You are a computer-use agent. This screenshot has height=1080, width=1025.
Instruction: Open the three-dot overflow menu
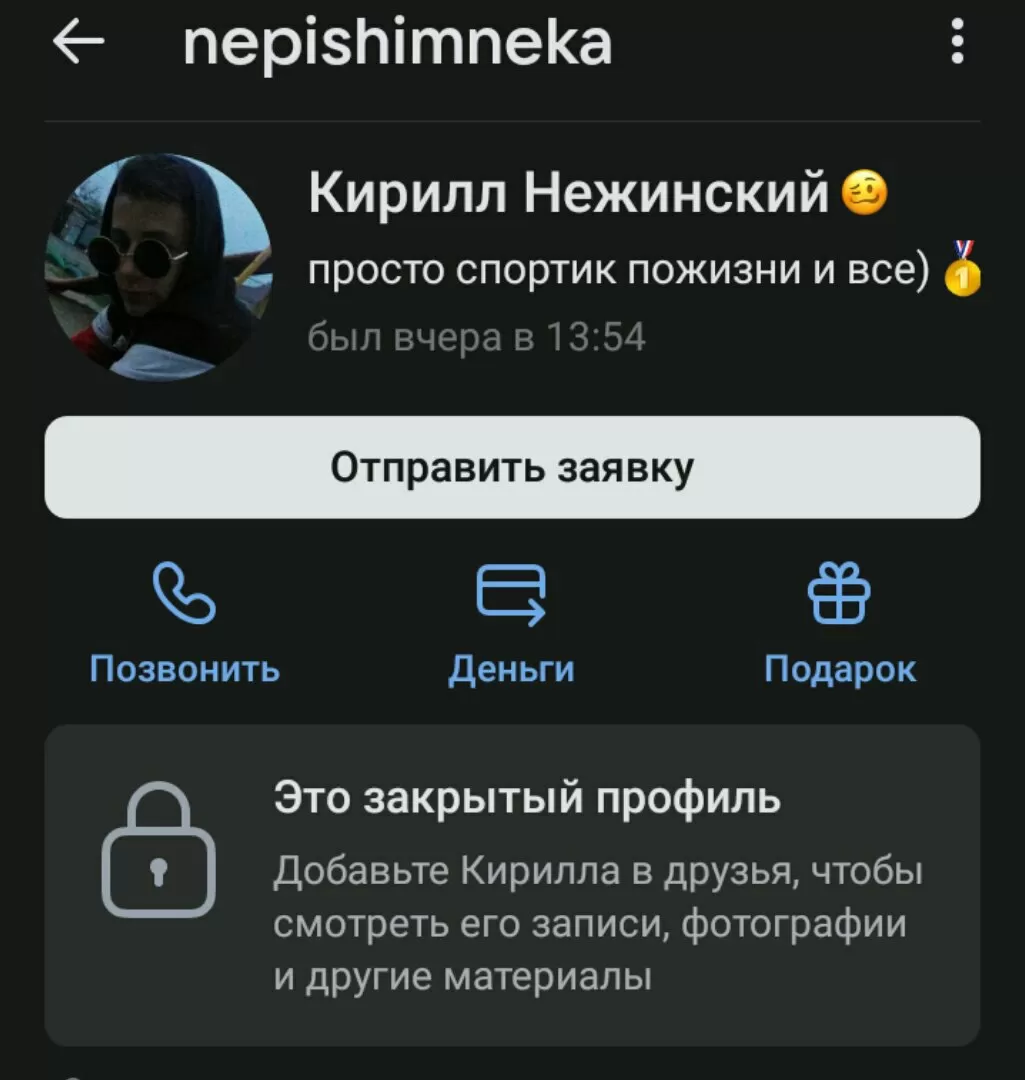(x=957, y=44)
